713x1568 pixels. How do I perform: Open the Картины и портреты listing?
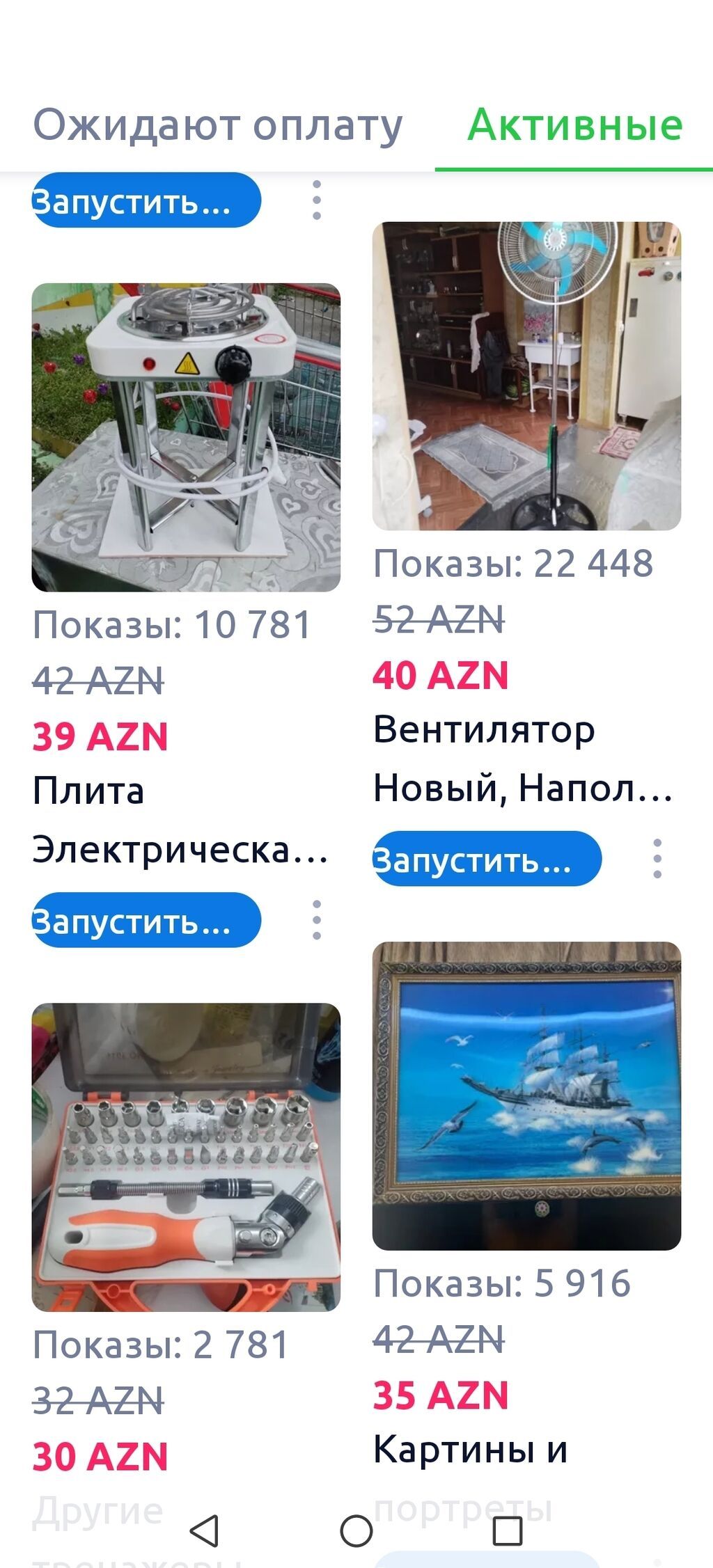tap(526, 1095)
